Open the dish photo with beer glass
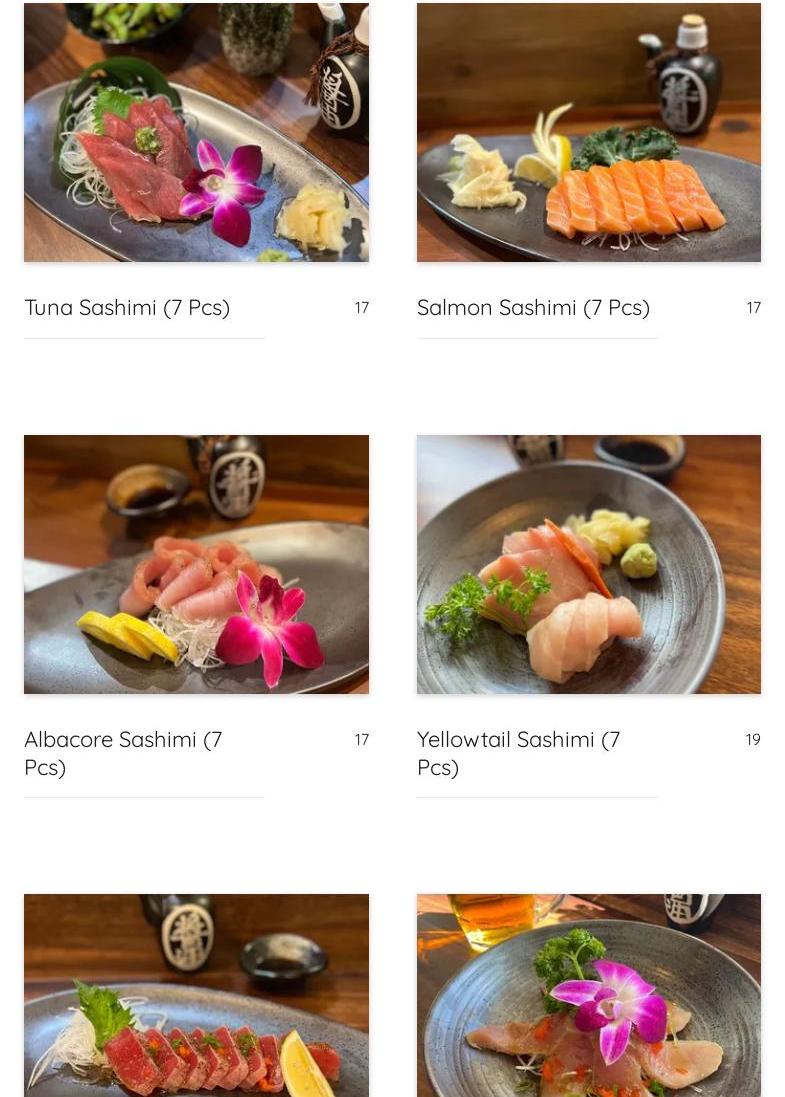 point(588,995)
